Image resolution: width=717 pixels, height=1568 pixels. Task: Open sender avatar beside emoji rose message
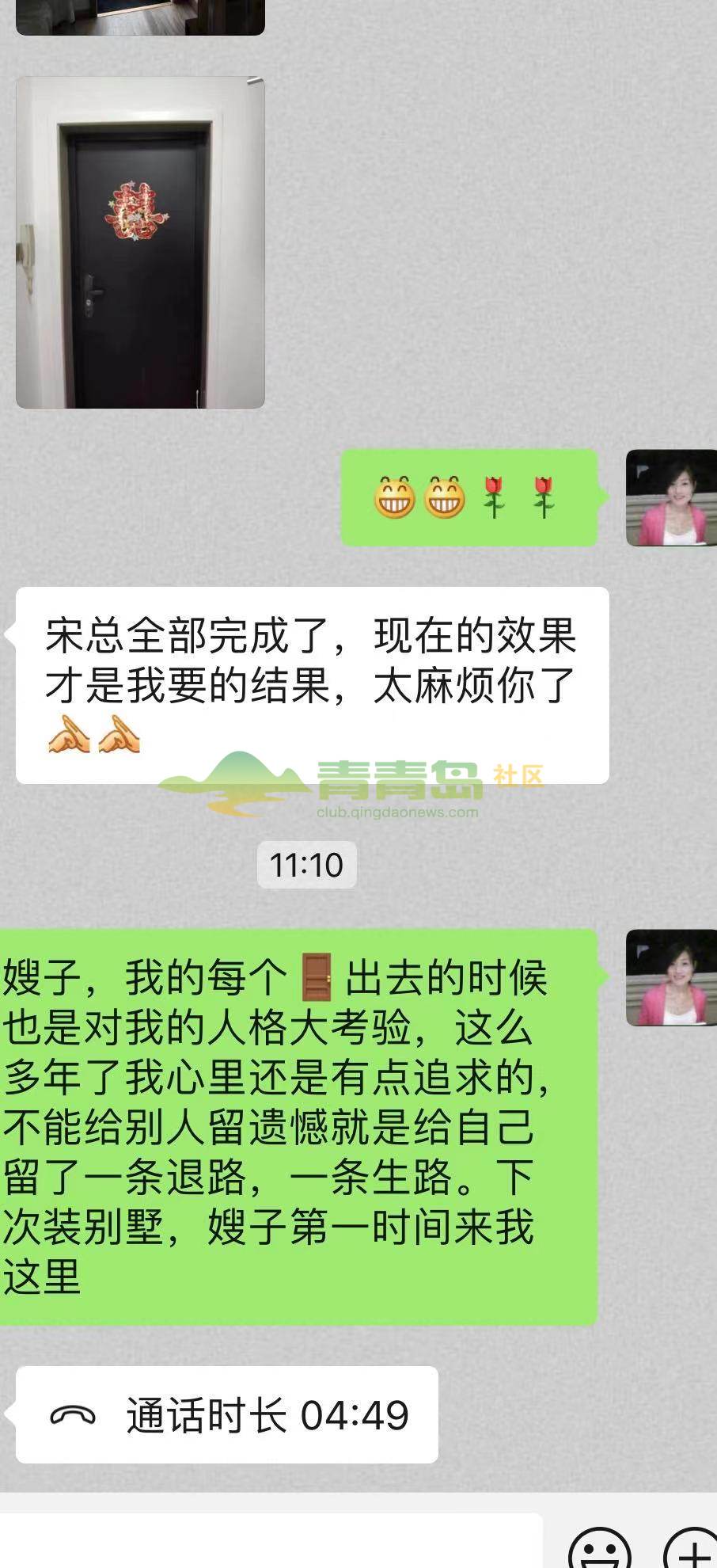pos(671,498)
